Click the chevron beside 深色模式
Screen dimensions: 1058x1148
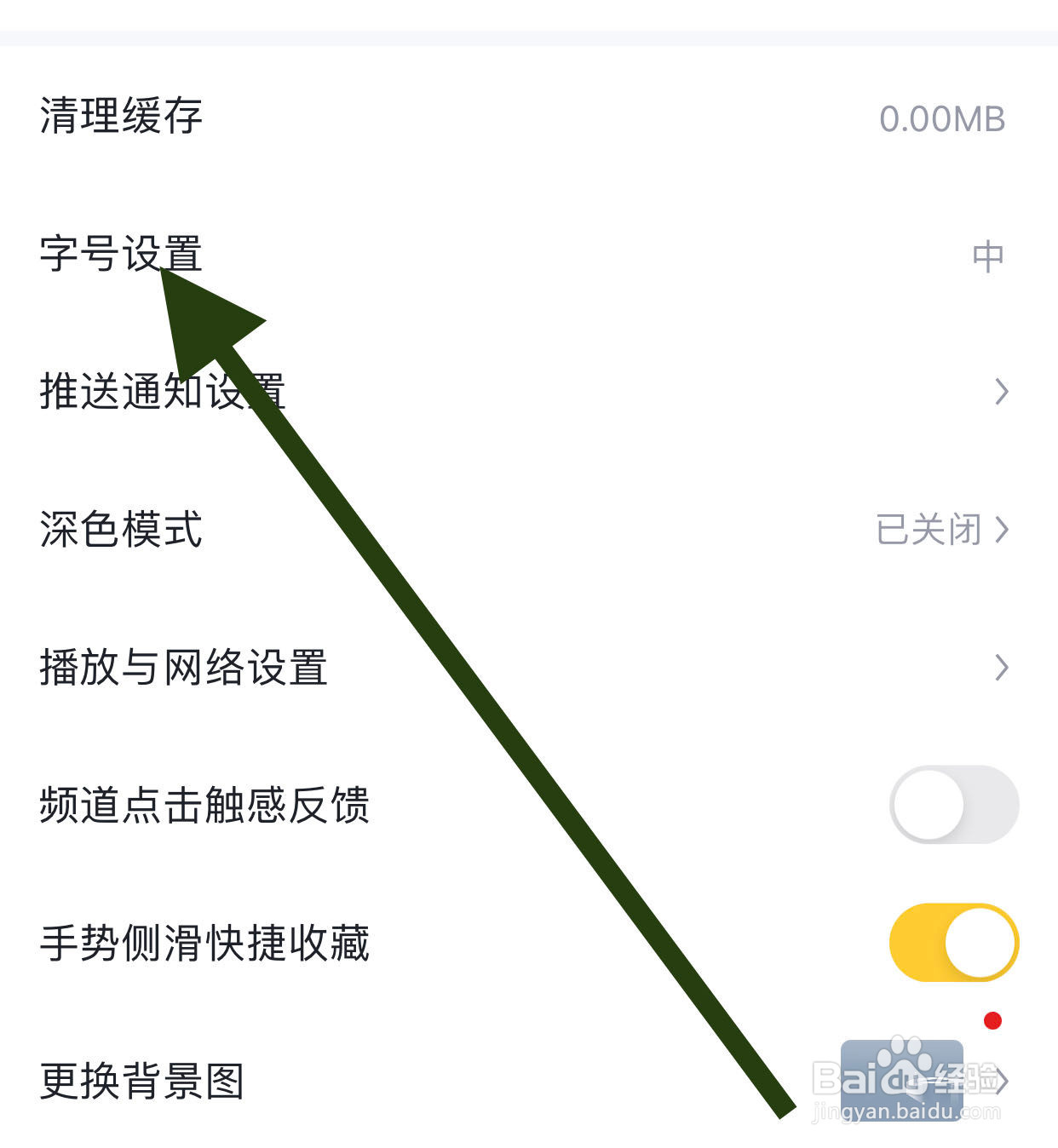[x=1002, y=531]
